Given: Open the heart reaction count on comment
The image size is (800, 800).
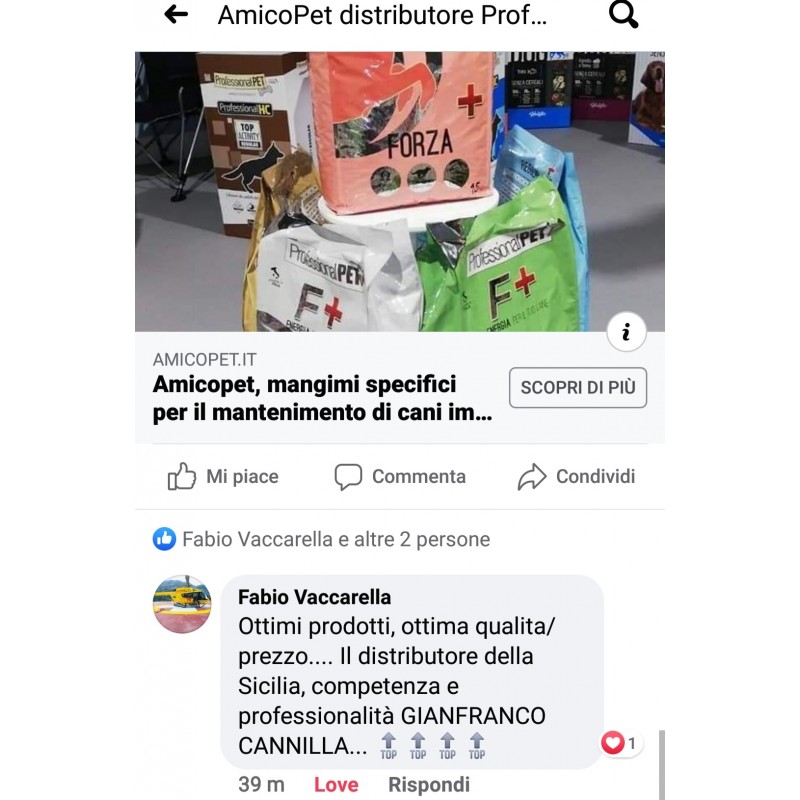Looking at the screenshot, I should coord(620,743).
